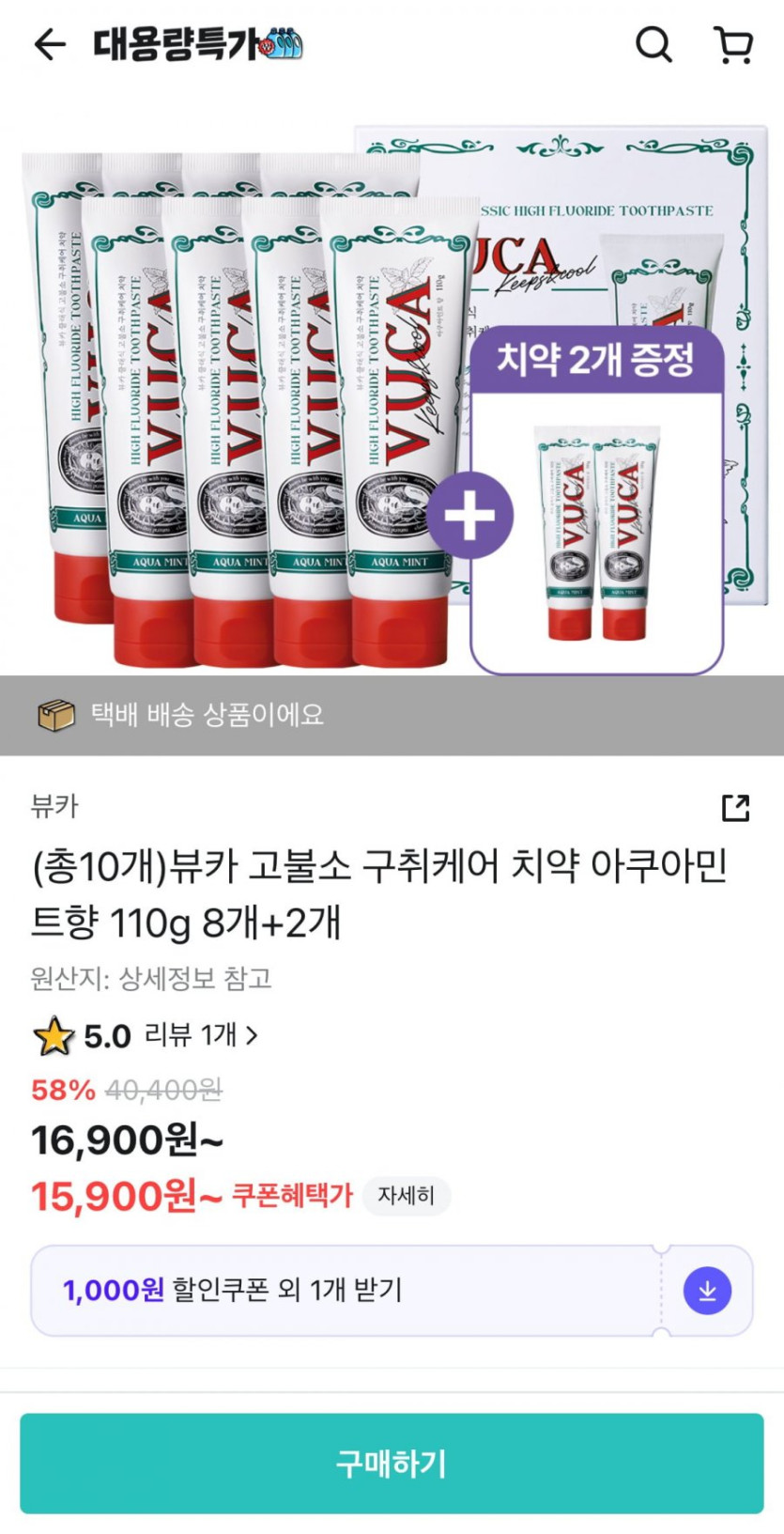Open the search magnifier icon

[x=653, y=44]
